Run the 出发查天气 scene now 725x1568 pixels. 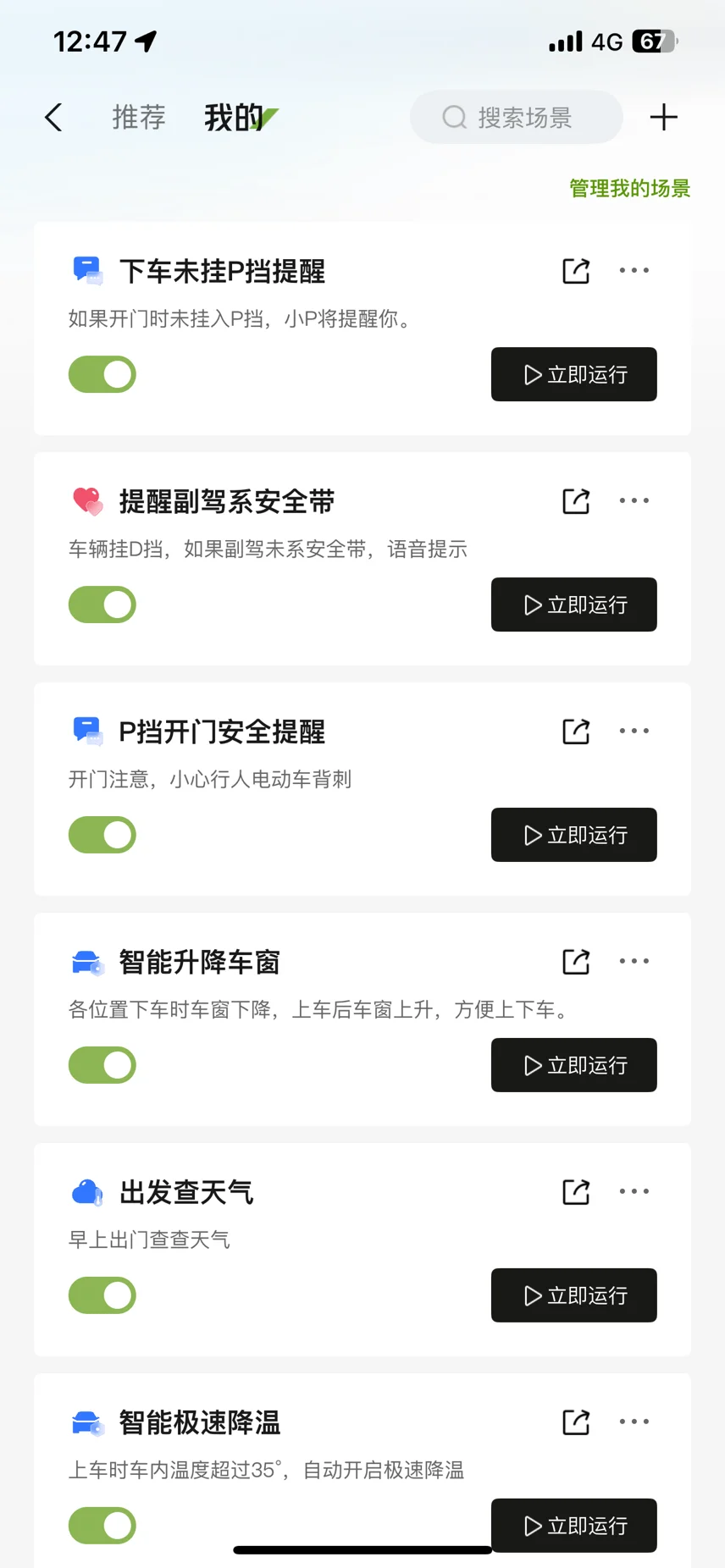coord(574,1295)
